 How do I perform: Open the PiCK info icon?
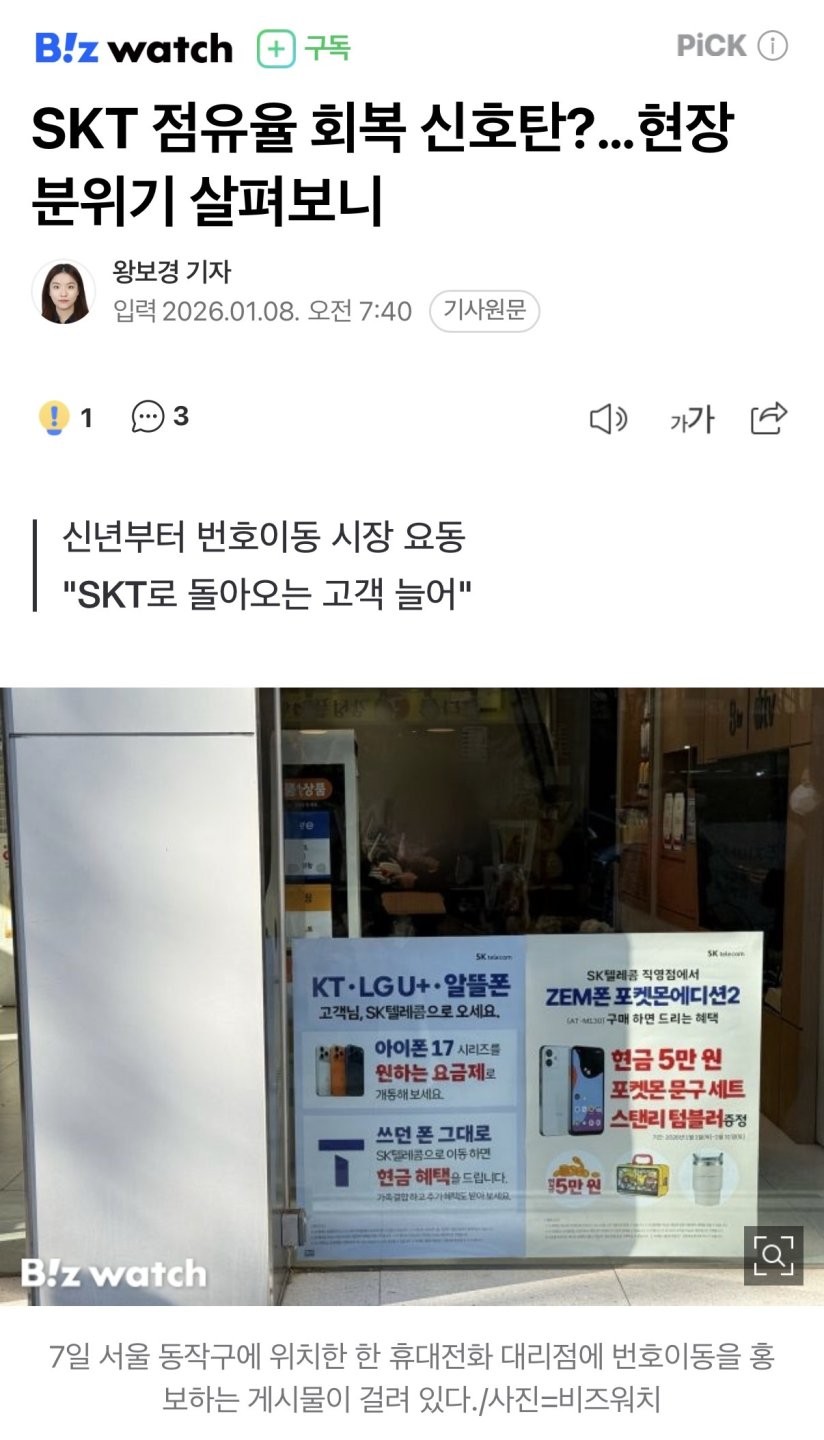click(772, 46)
